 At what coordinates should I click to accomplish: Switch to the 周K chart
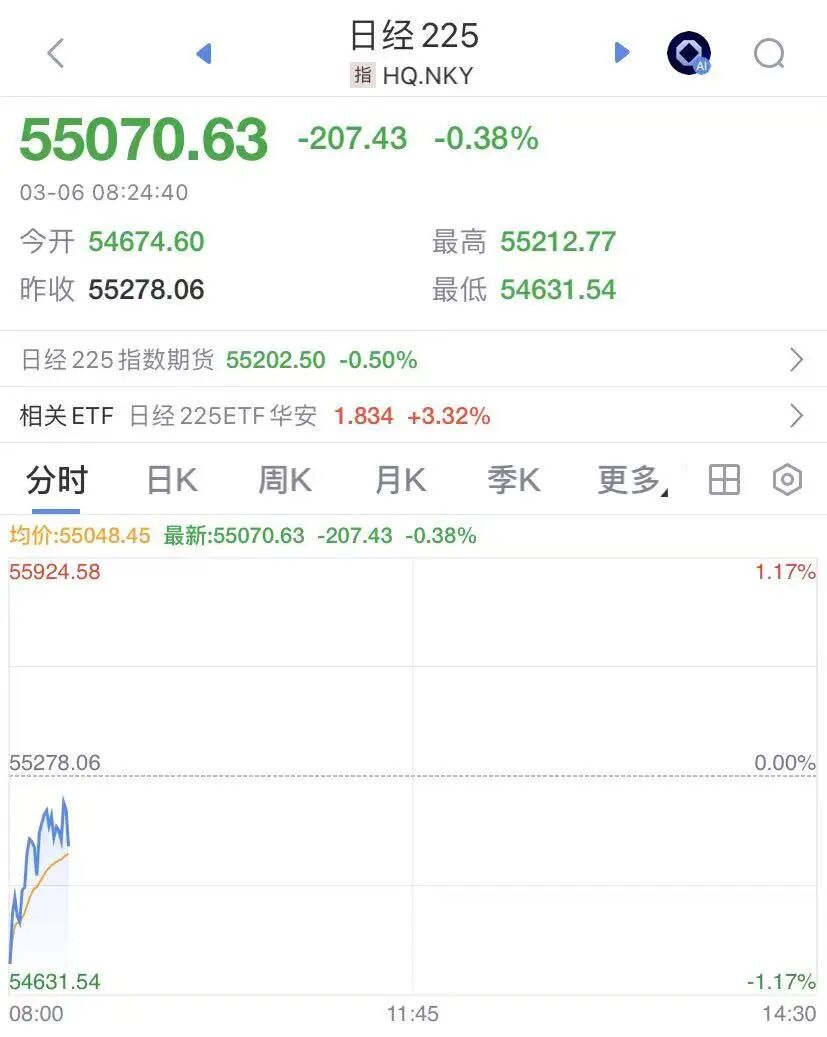tap(285, 481)
